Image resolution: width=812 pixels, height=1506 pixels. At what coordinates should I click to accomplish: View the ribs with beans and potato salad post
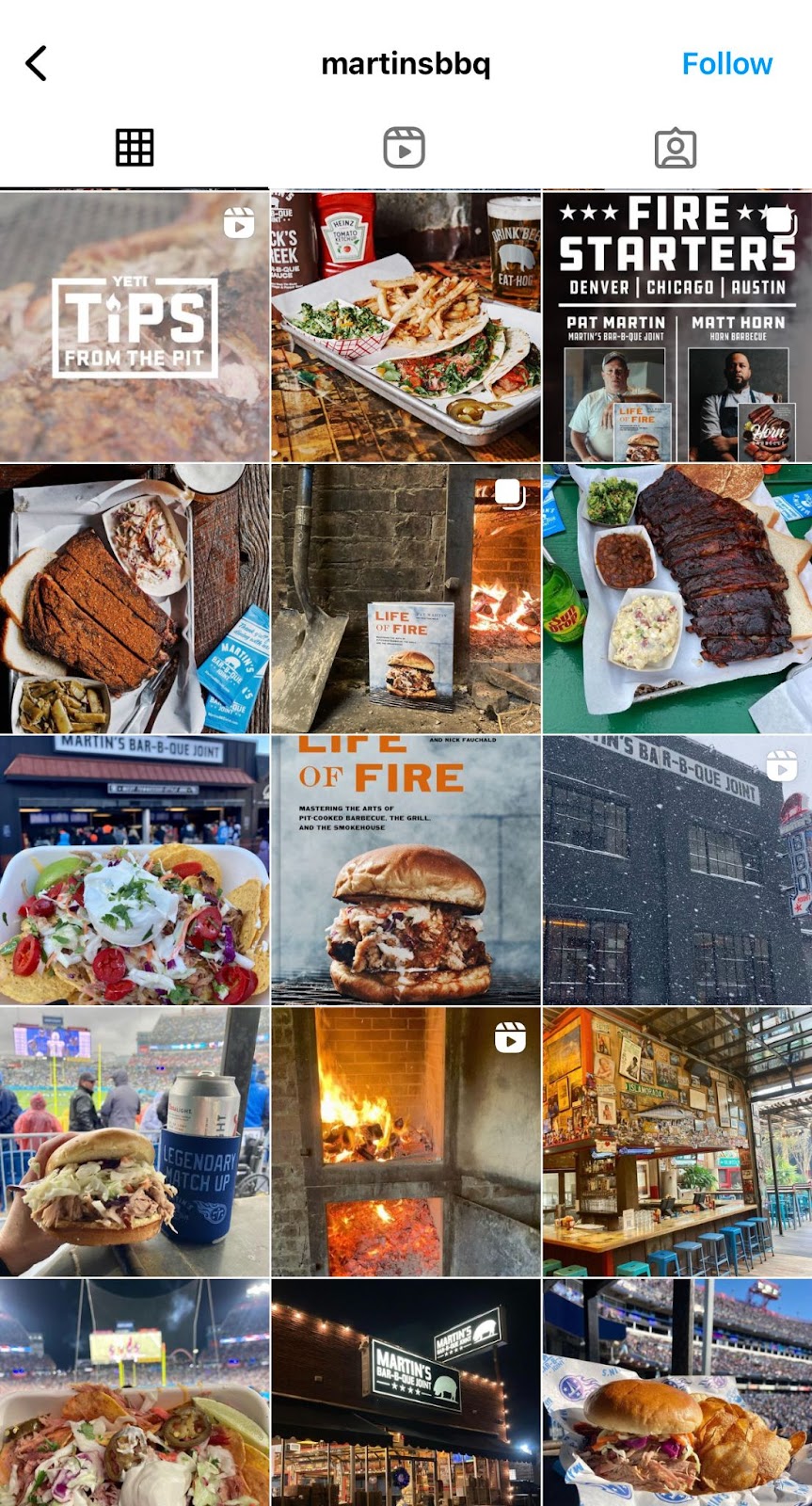click(677, 599)
